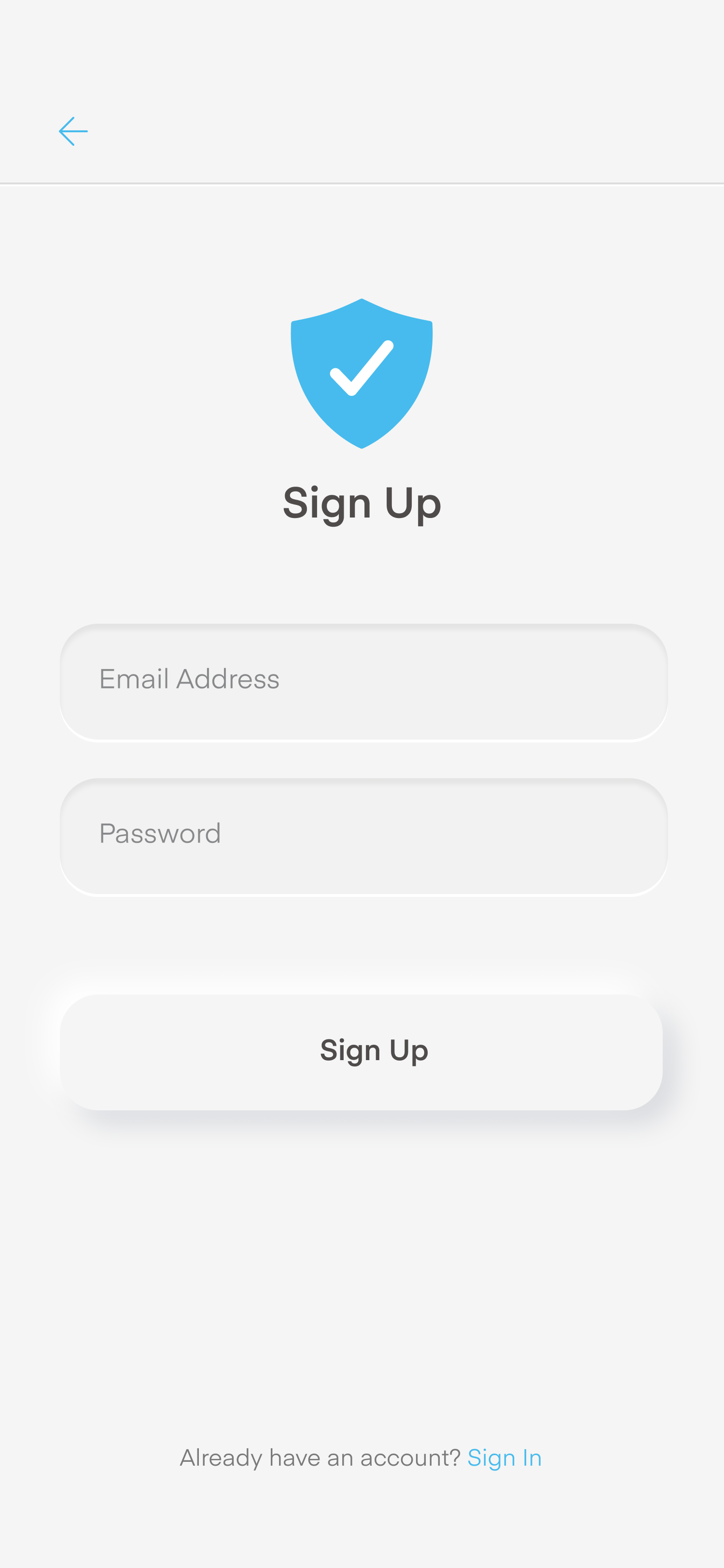The height and width of the screenshot is (1568, 724).
Task: Tap the Email Address field
Action: [363, 681]
